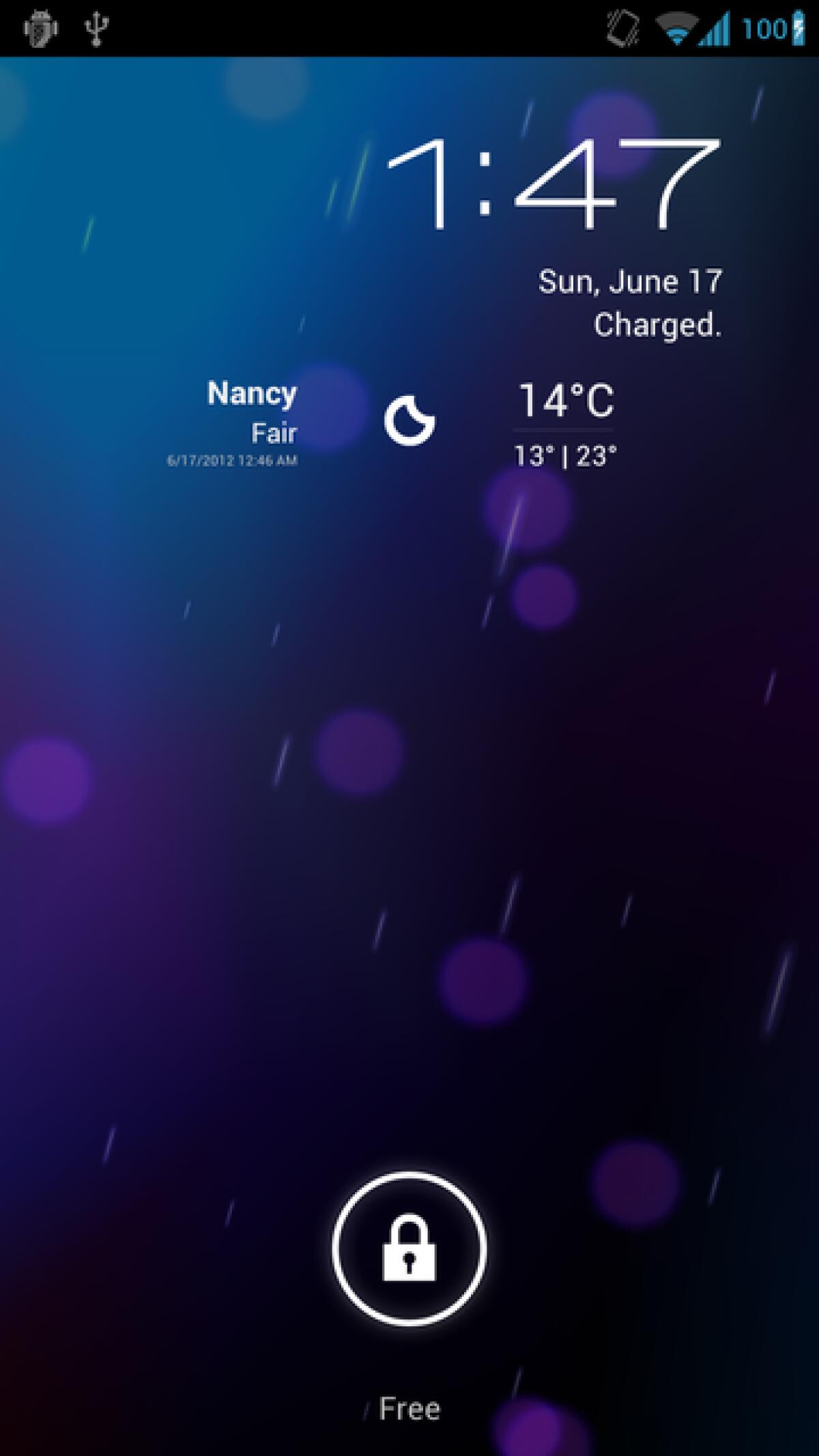This screenshot has height=1456, width=819.
Task: Tap the charging battery icon
Action: click(799, 27)
